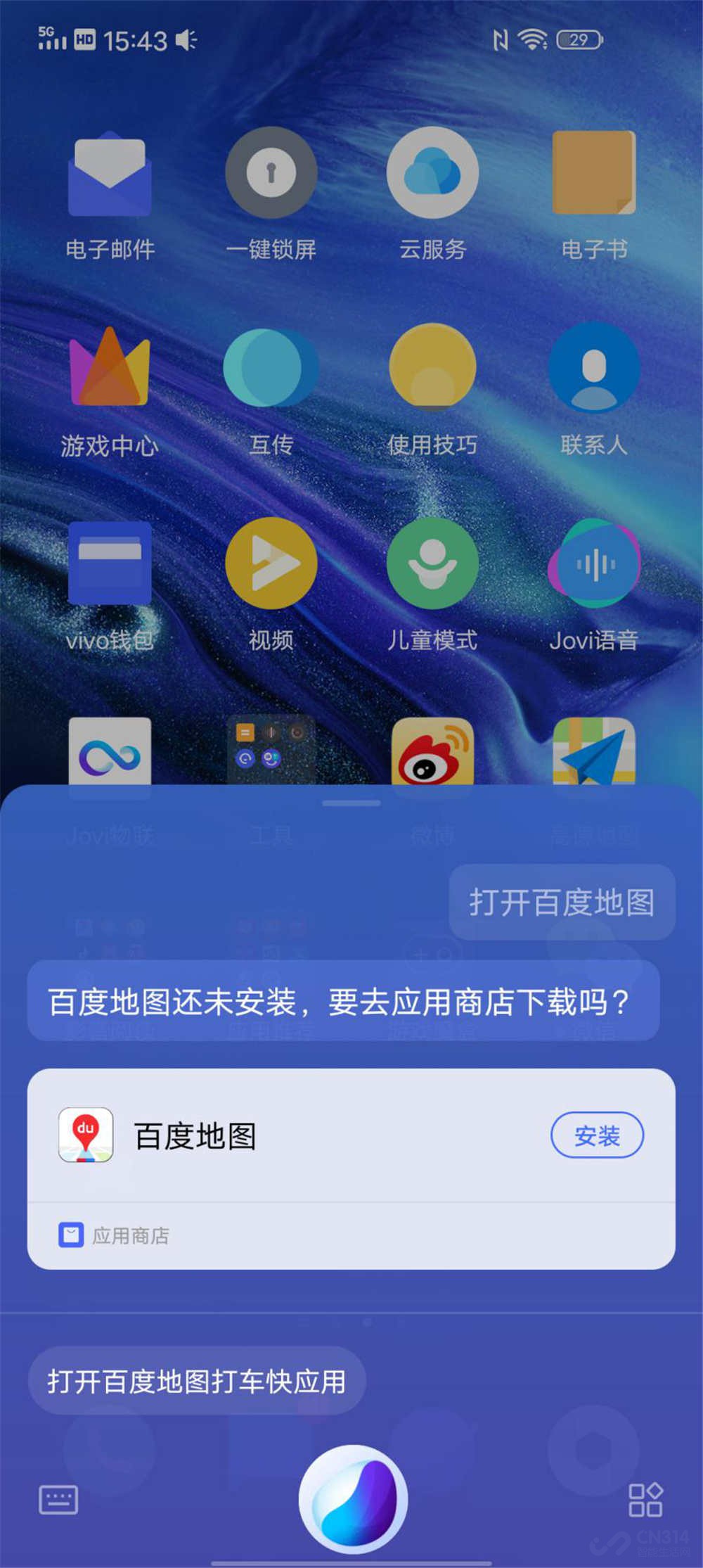Viewport: 703px width, 1568px height.
Task: Tap the Jovi voice assistant orb
Action: click(353, 1499)
